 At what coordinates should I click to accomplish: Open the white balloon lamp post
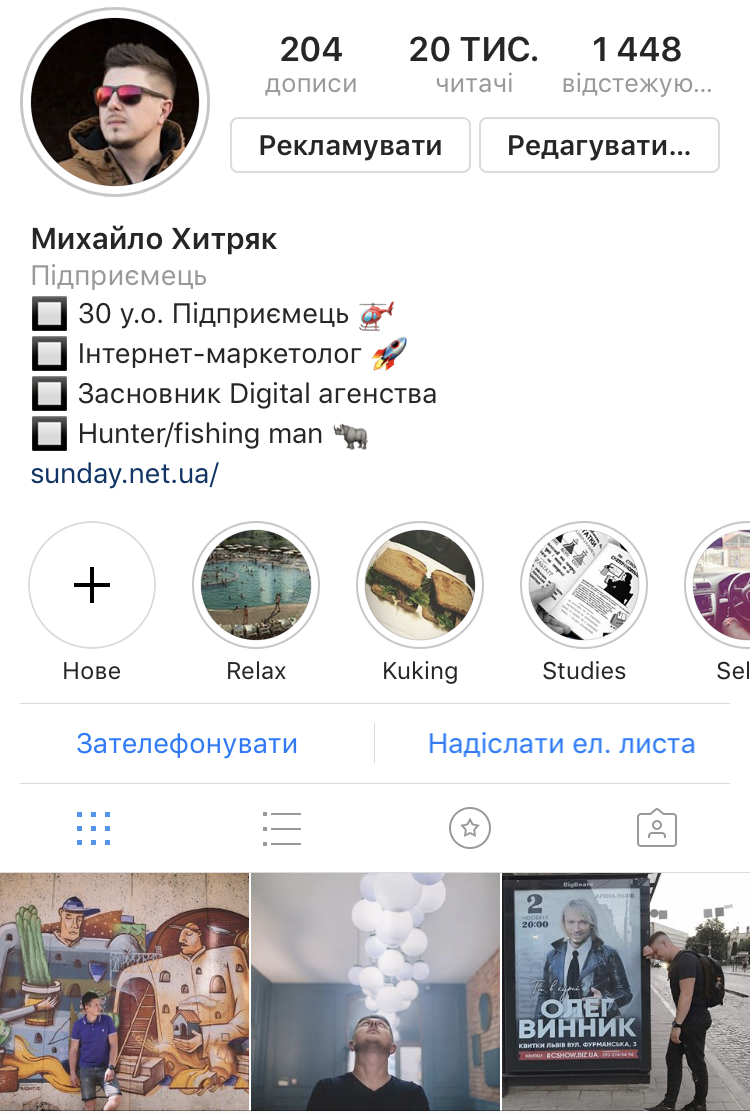pos(375,992)
